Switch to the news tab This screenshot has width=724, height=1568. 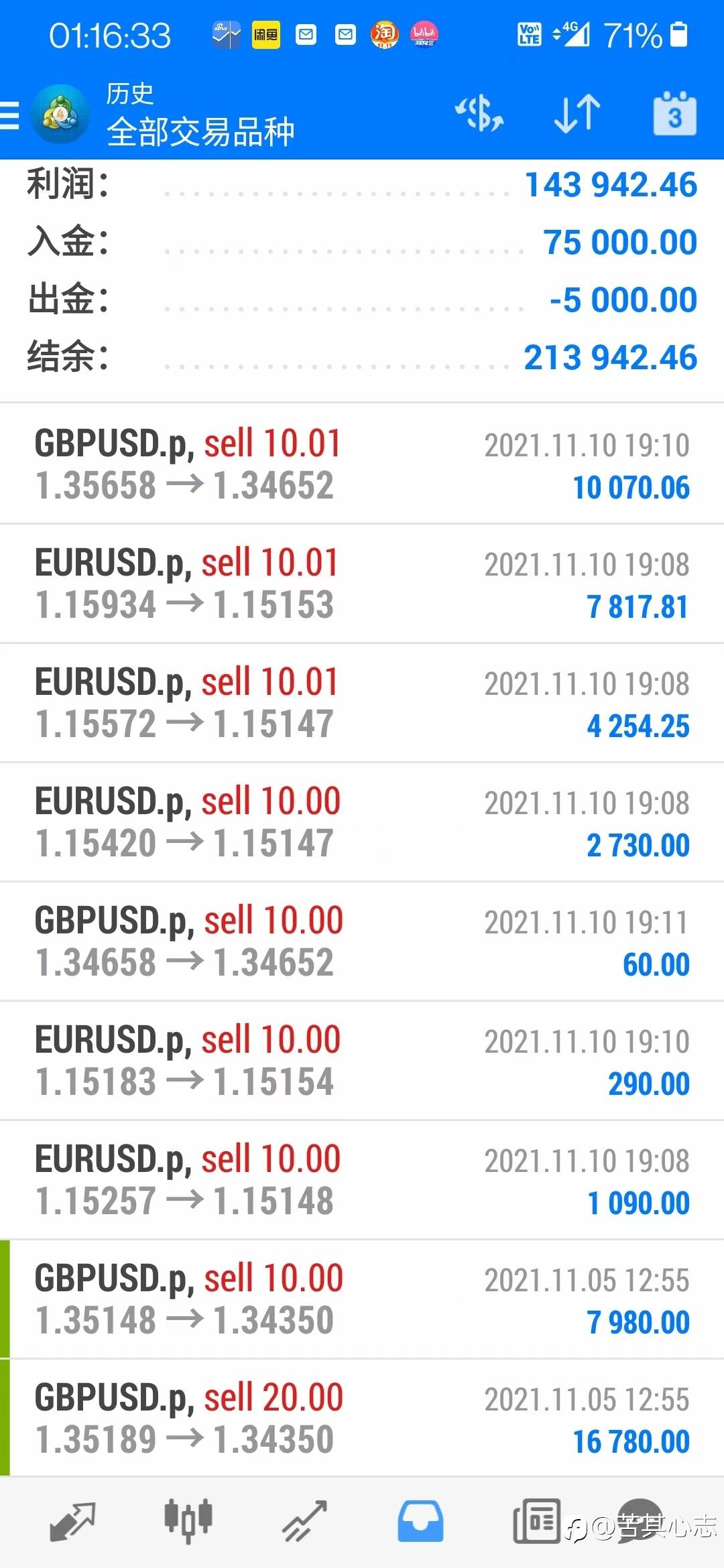[x=536, y=1521]
